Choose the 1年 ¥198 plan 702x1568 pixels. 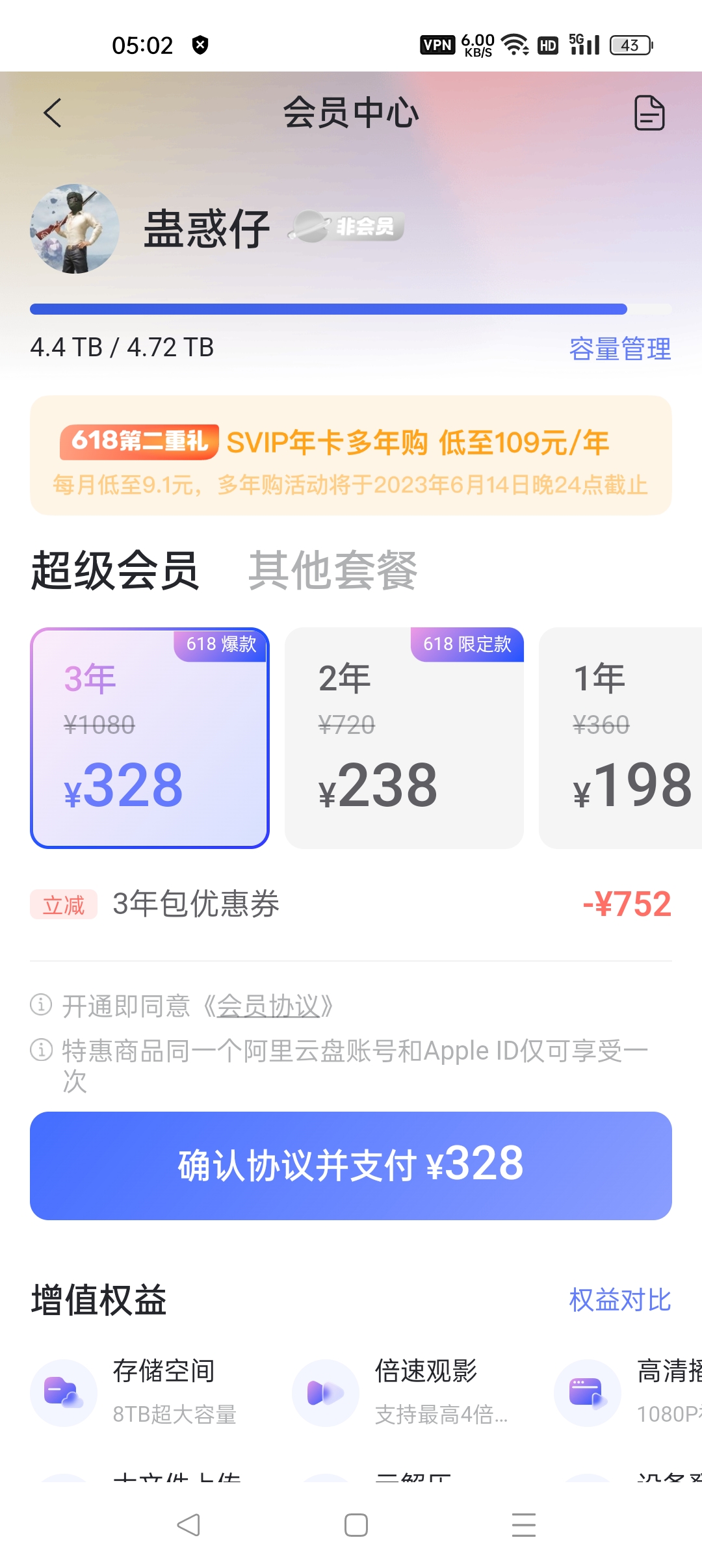click(x=621, y=738)
